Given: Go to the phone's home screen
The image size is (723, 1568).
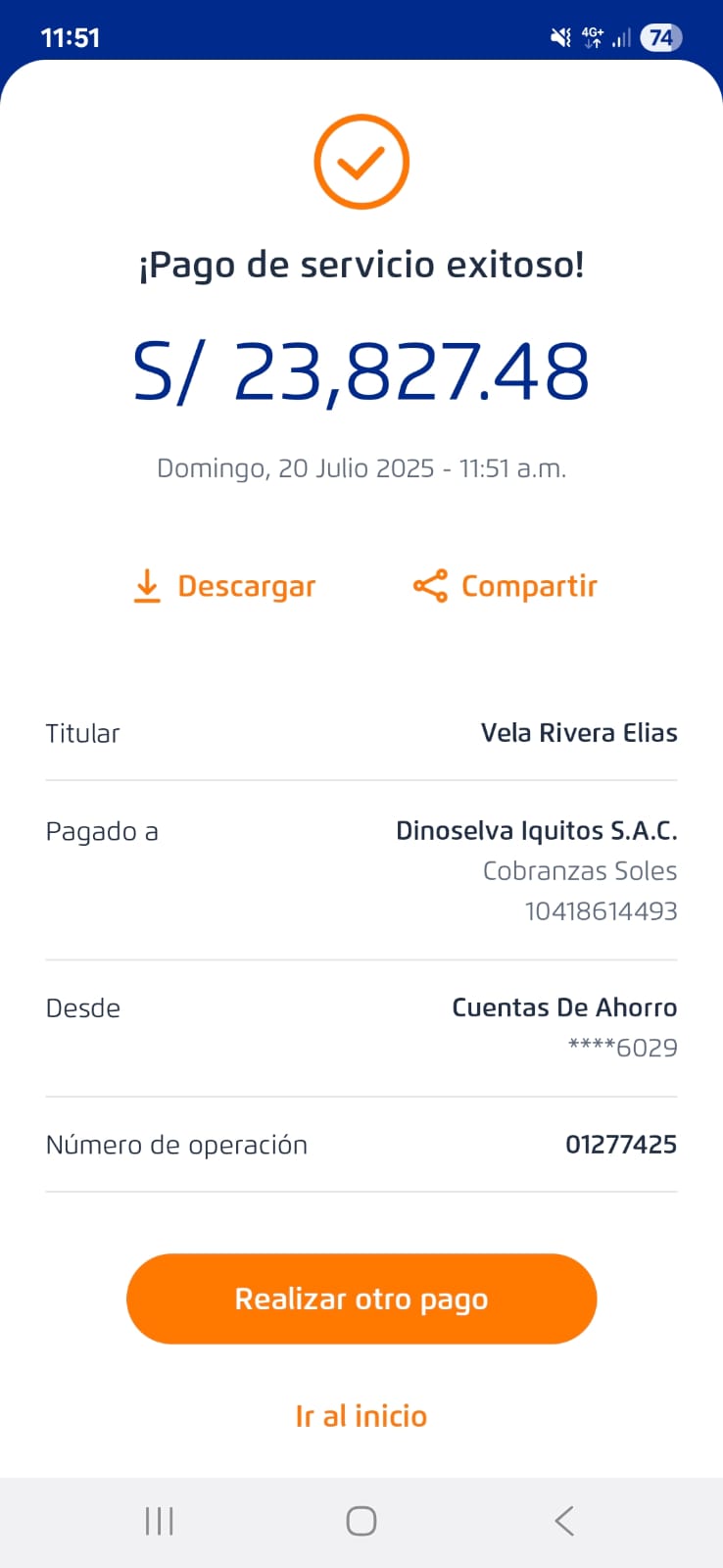Looking at the screenshot, I should tap(361, 1521).
